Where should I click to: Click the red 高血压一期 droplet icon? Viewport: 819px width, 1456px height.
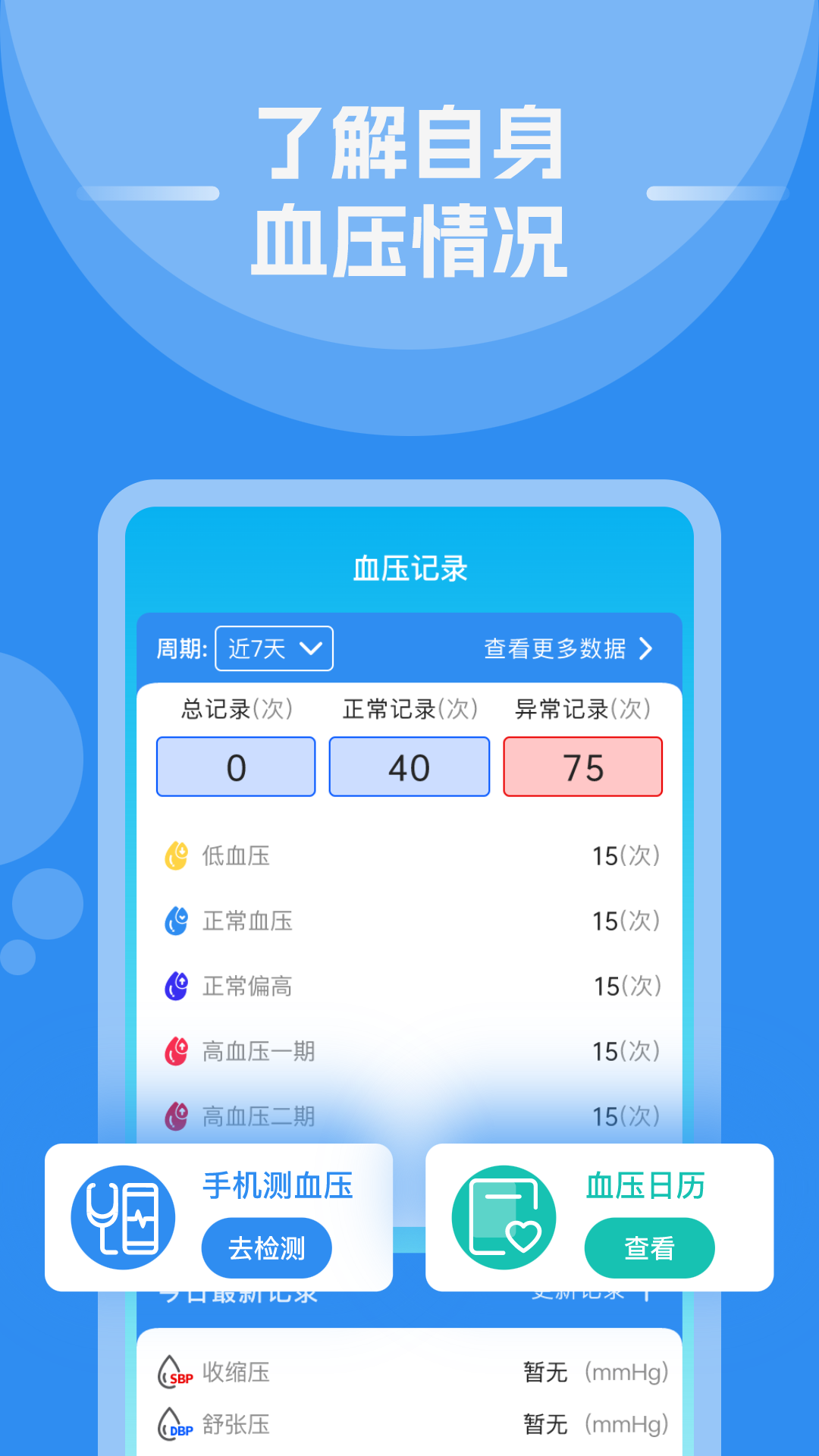177,1051
